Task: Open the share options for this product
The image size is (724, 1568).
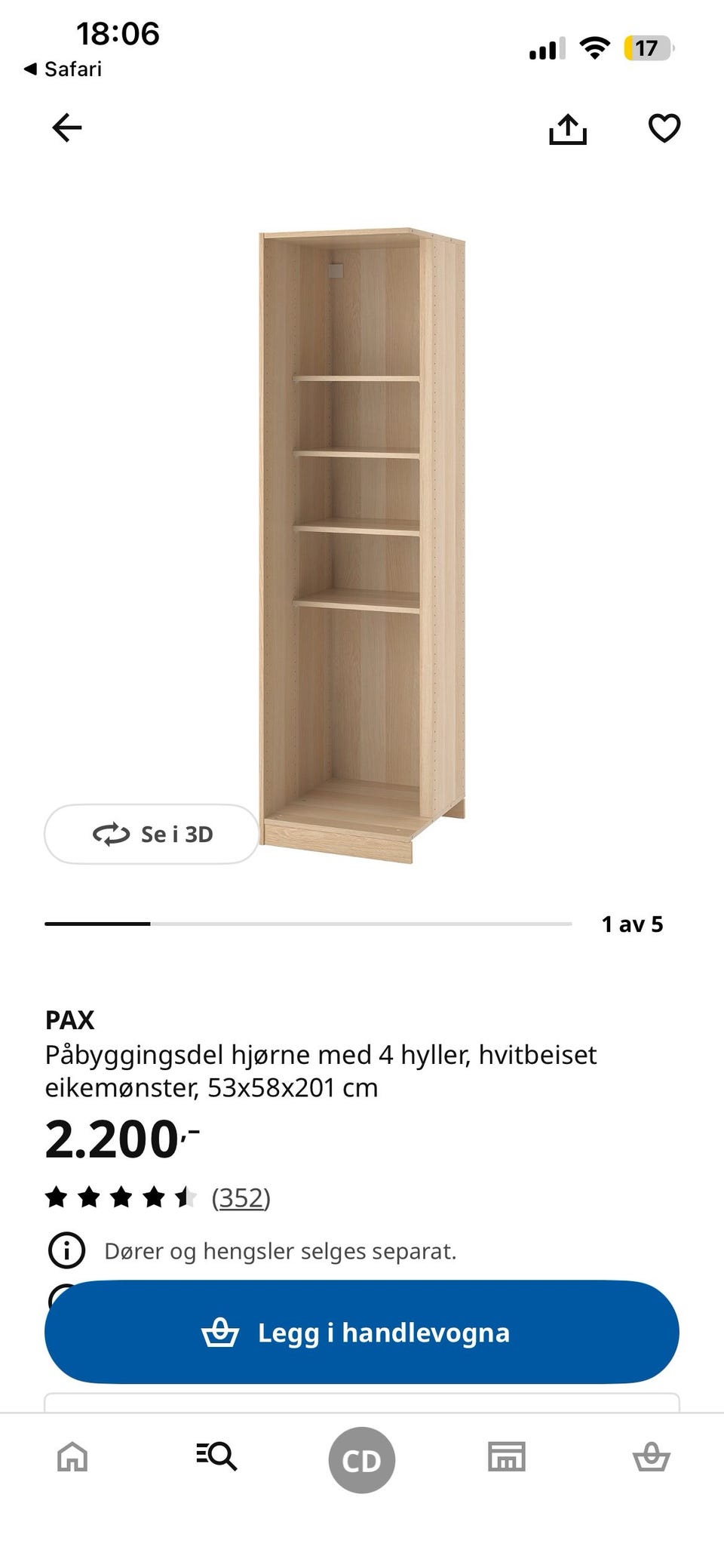Action: (568, 128)
